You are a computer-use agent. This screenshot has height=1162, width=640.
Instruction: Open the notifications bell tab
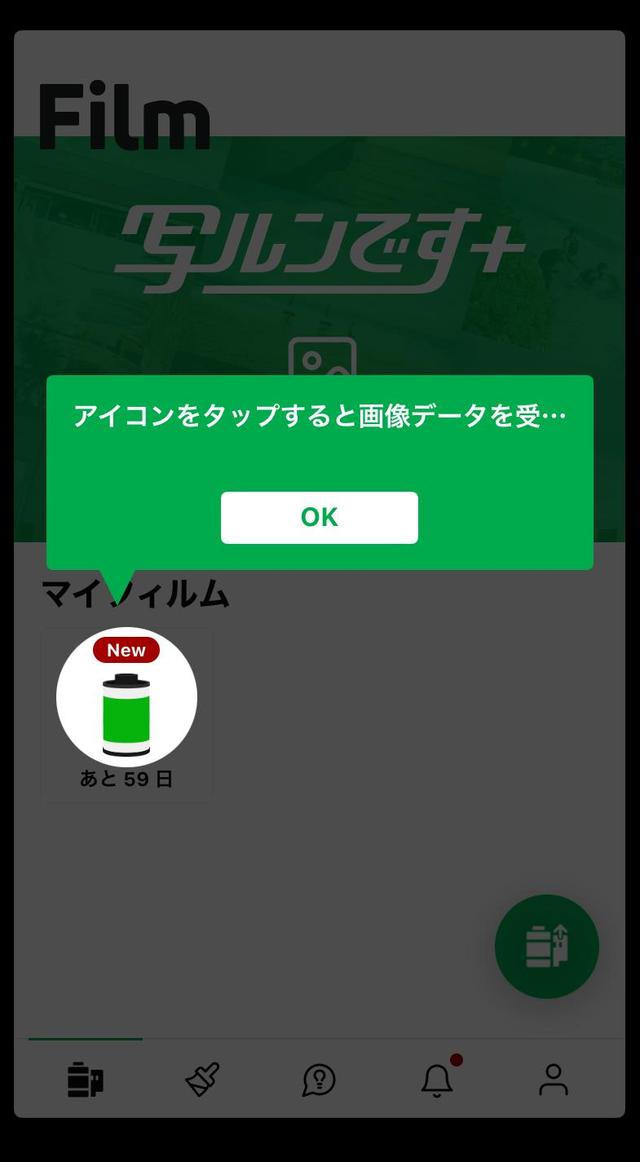point(437,1080)
